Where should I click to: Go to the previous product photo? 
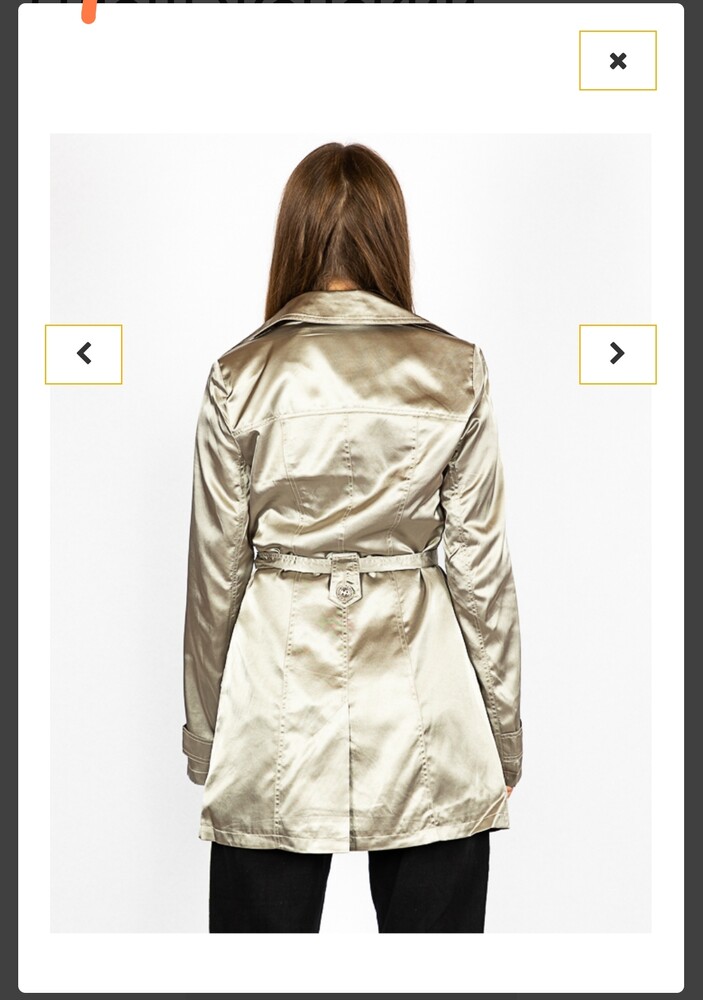coord(84,354)
